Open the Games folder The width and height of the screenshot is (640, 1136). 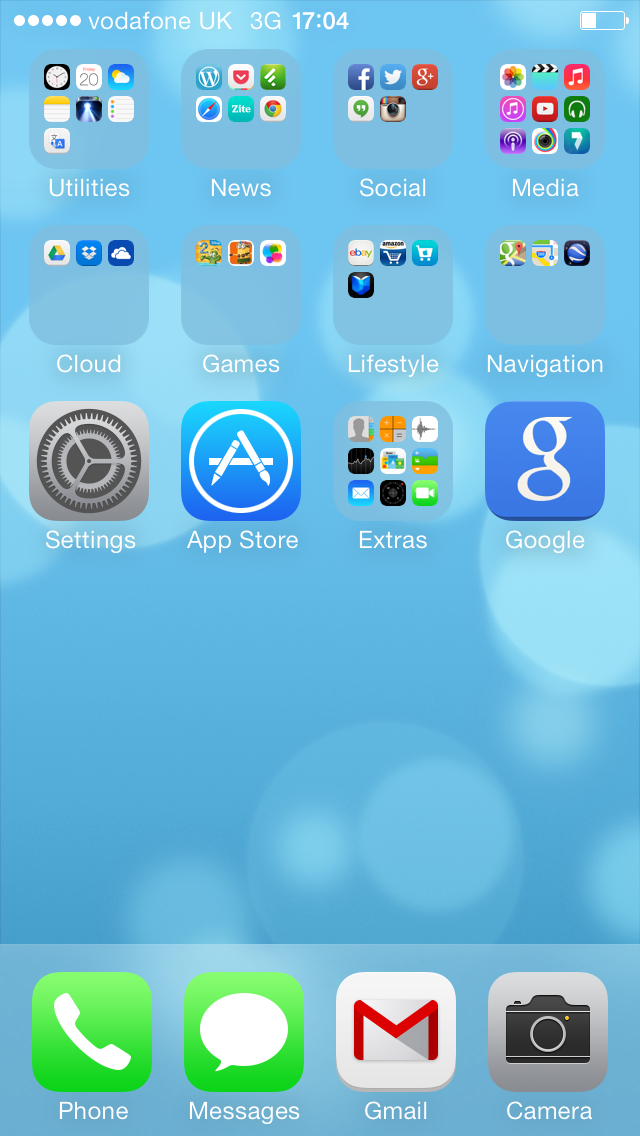(x=241, y=285)
